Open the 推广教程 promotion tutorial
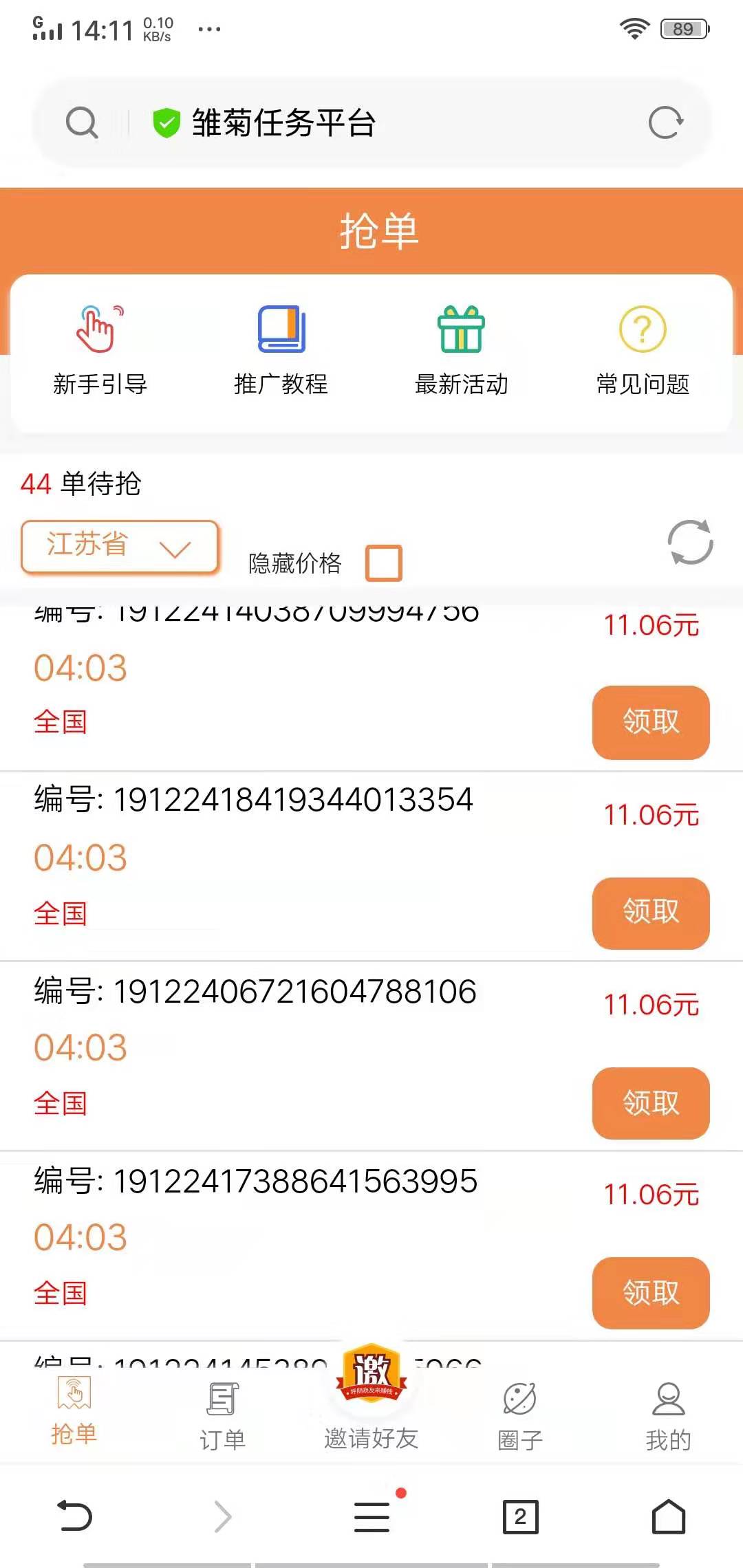 pyautogui.click(x=279, y=351)
